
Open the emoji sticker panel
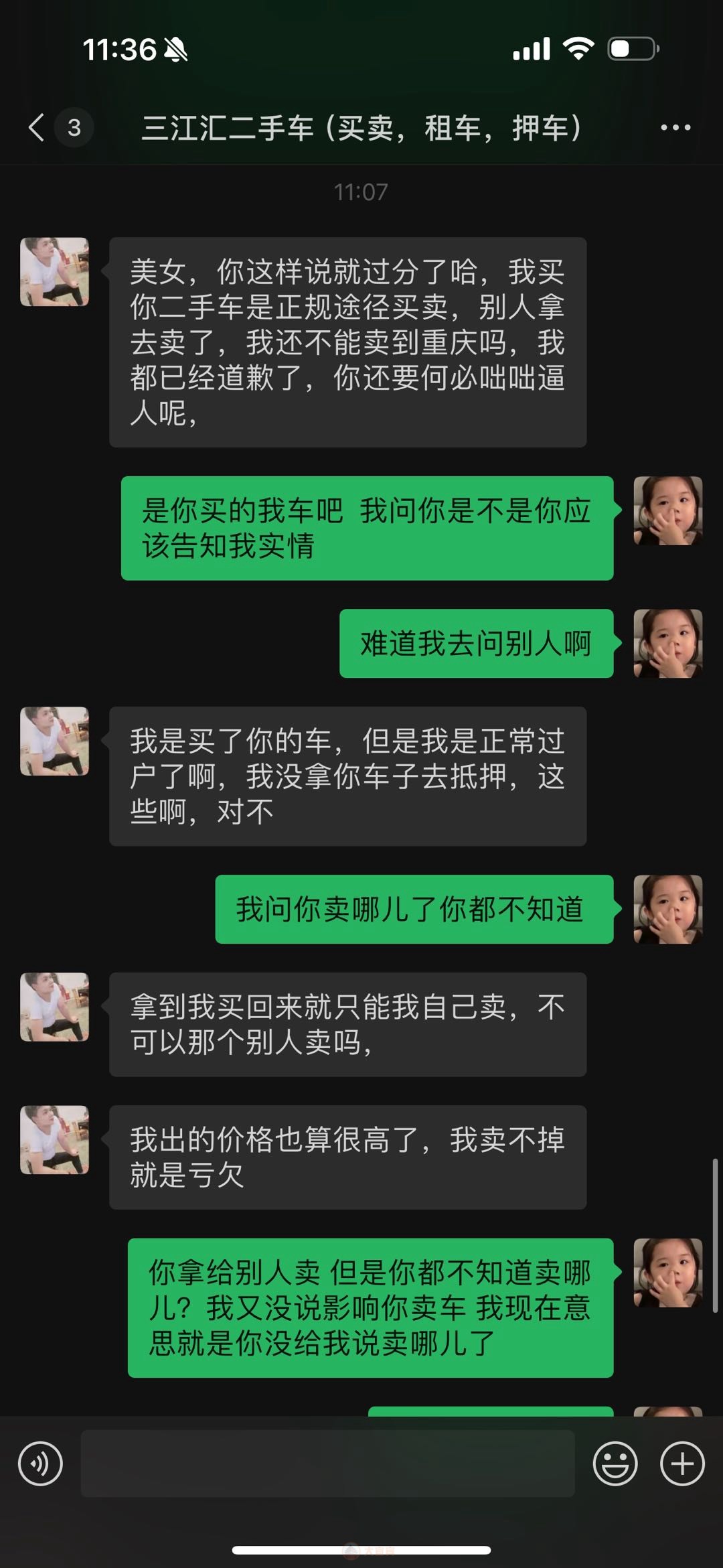click(615, 1464)
